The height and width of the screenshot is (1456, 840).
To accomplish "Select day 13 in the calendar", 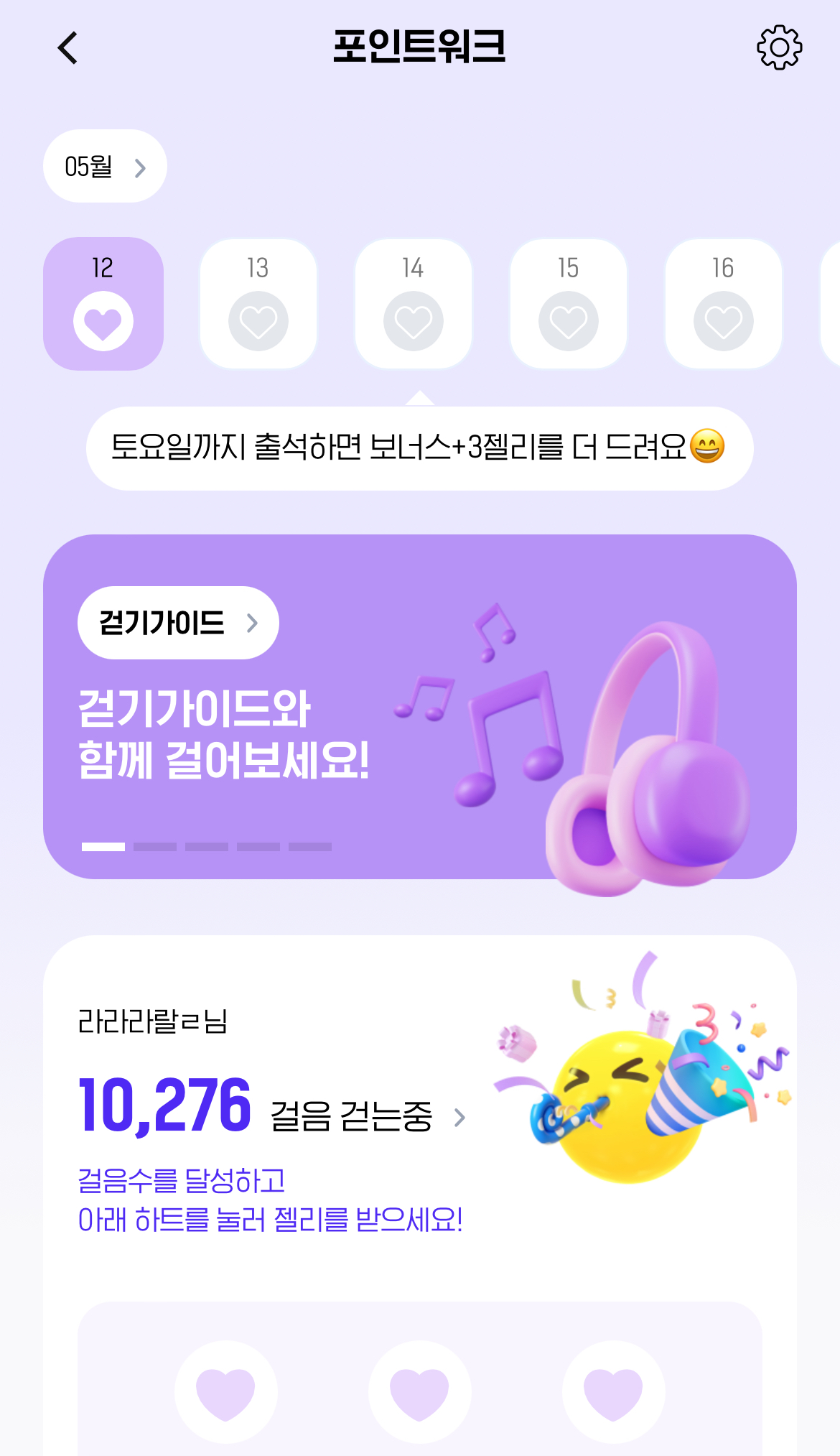I will 258,305.
